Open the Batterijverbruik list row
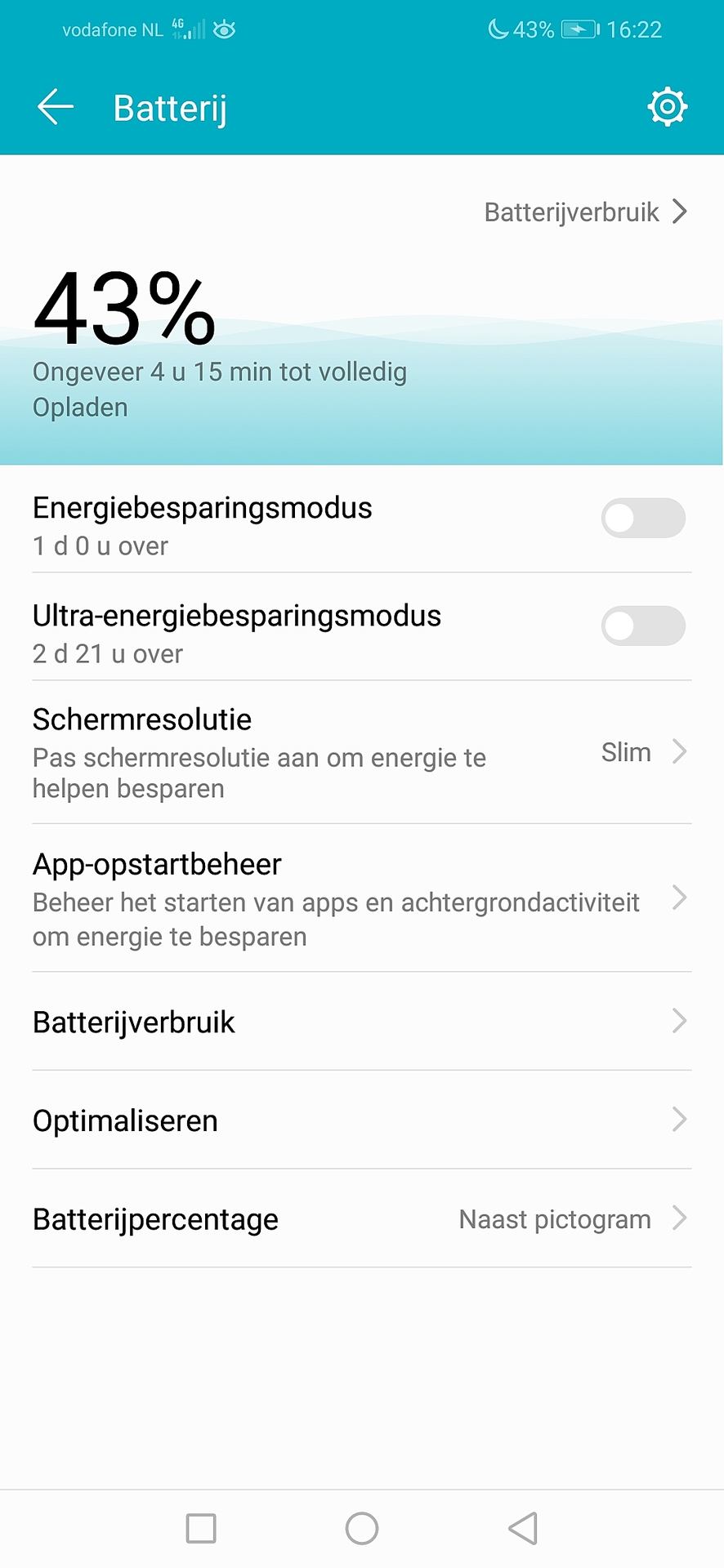This screenshot has width=724, height=1568. 362,1022
